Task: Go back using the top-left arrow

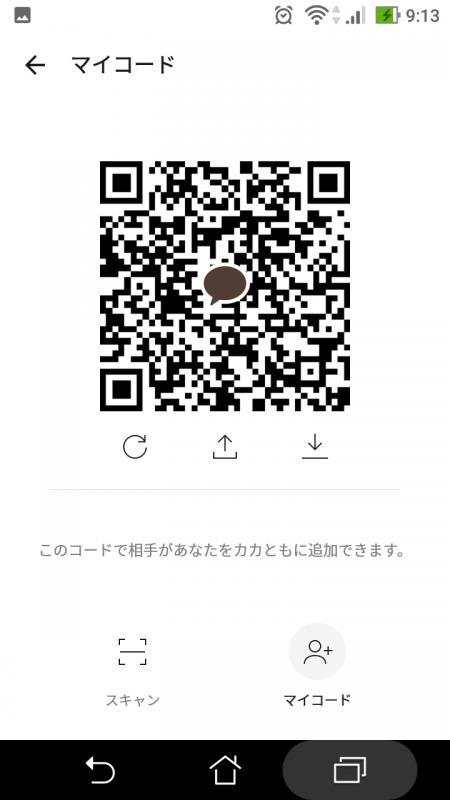Action: 35,65
